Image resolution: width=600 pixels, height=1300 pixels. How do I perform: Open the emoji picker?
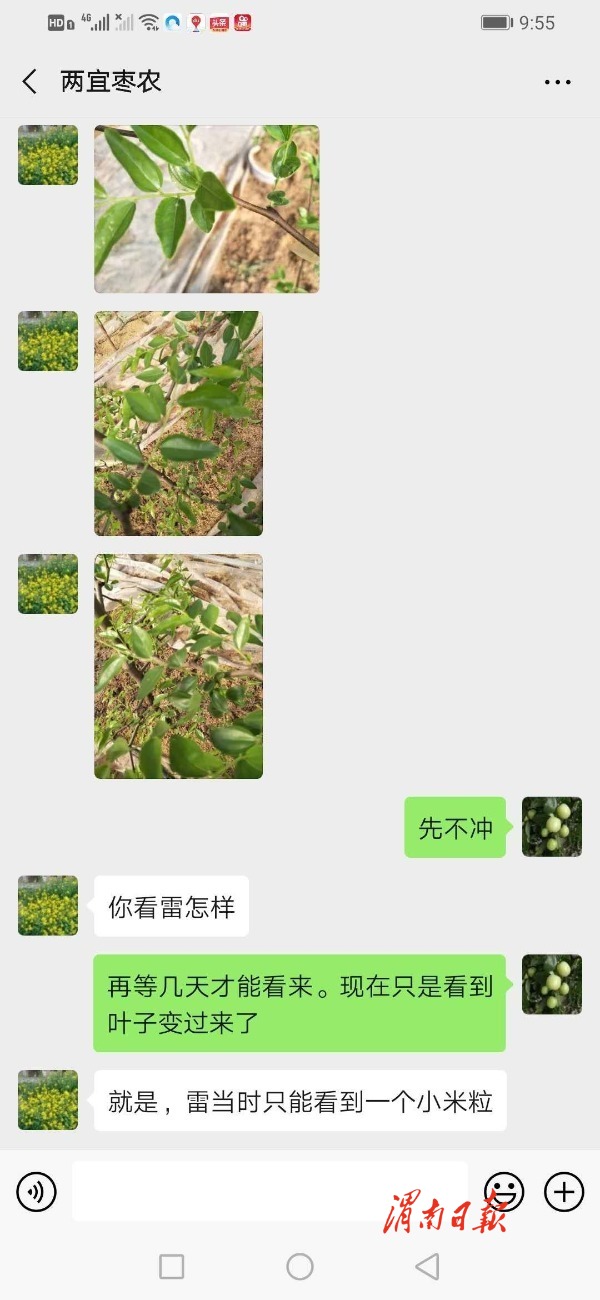pos(504,1191)
